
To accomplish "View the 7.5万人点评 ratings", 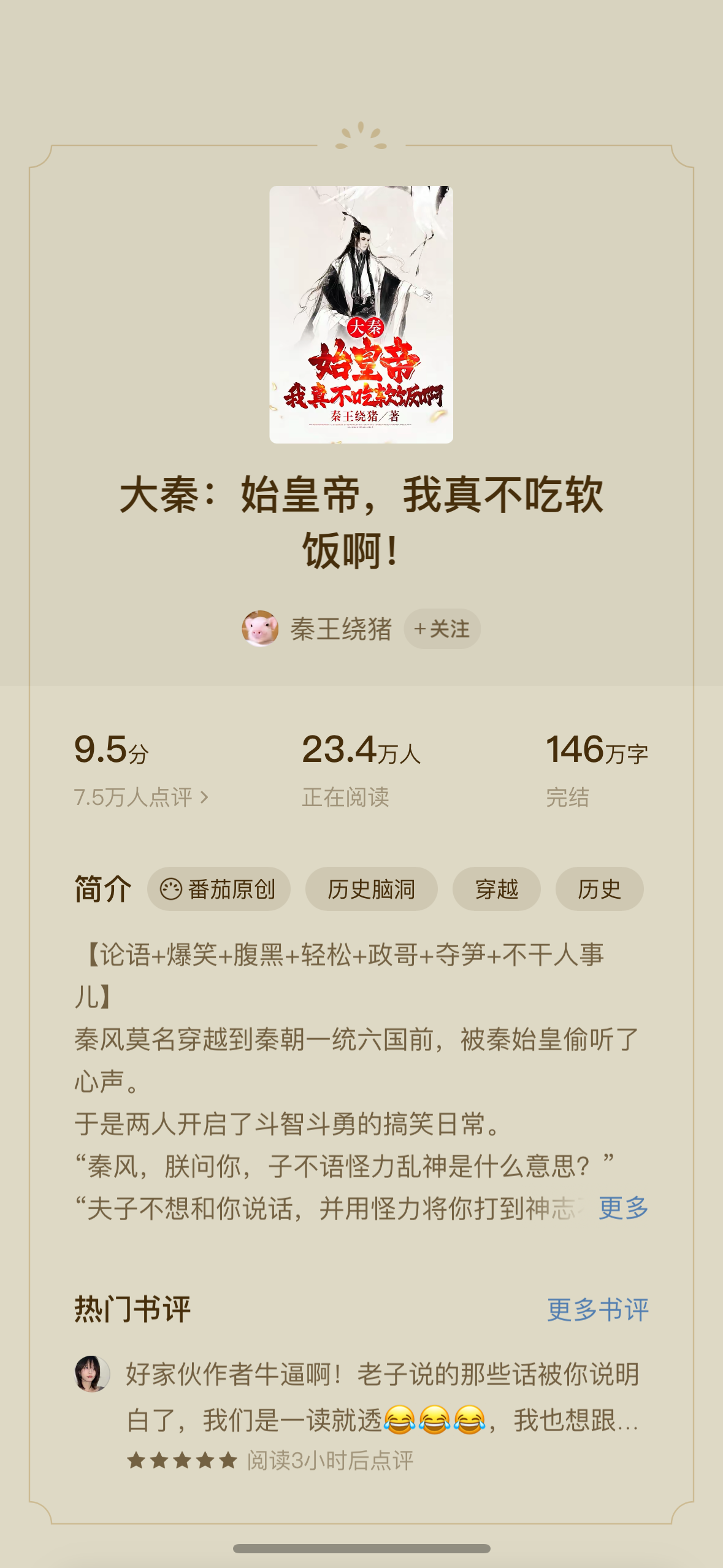I will point(141,797).
